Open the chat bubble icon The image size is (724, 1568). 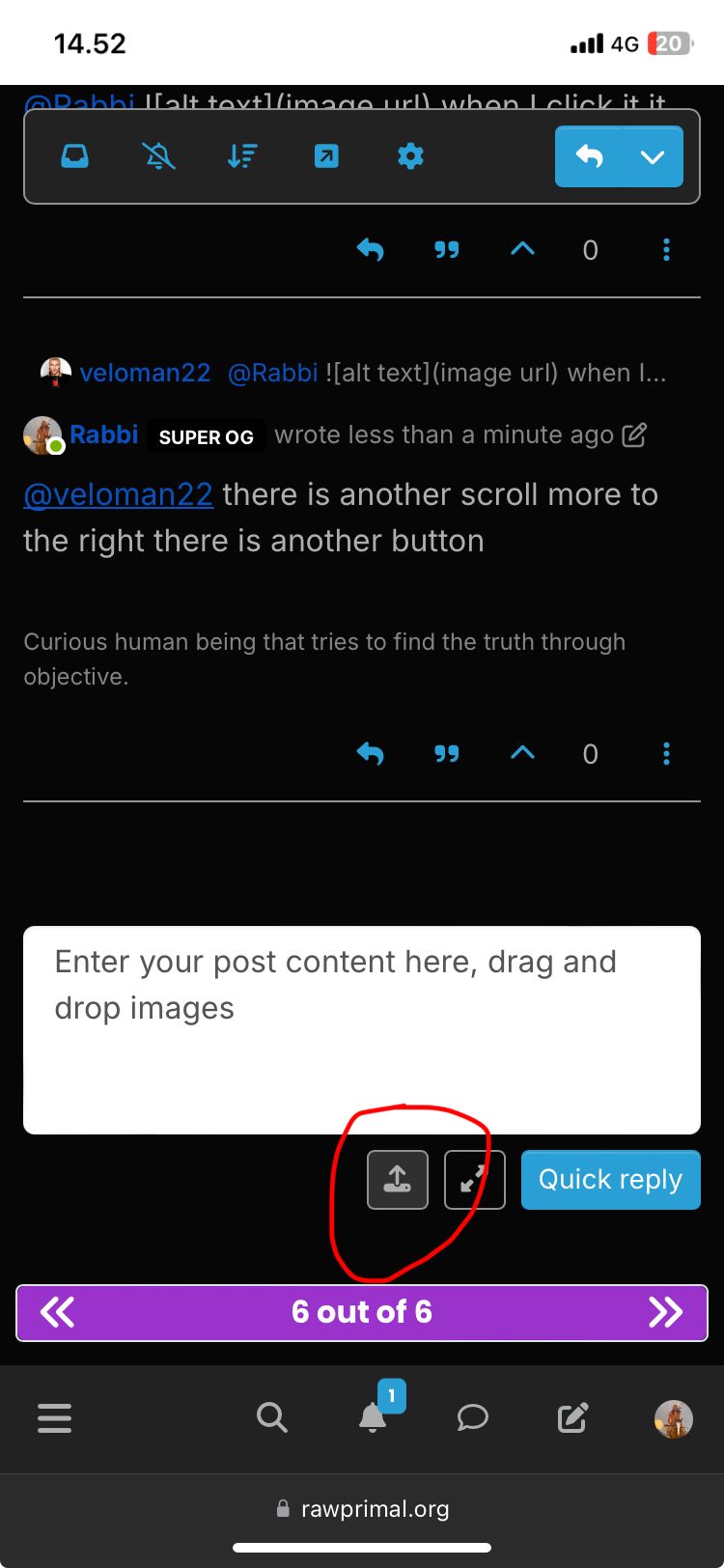point(472,1417)
